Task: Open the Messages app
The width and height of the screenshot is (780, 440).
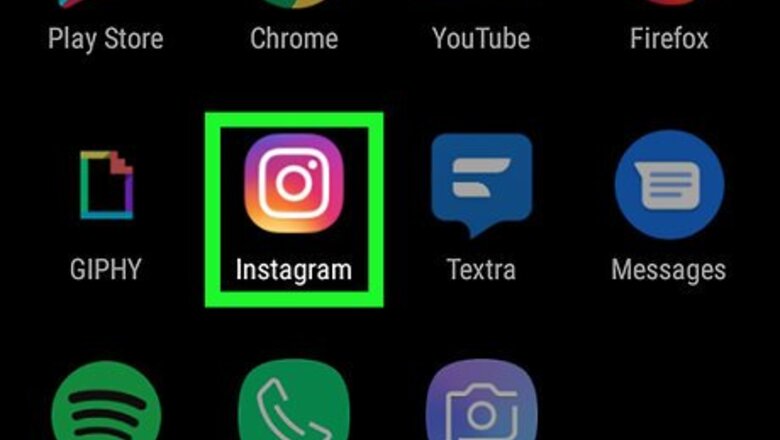Action: tap(668, 186)
